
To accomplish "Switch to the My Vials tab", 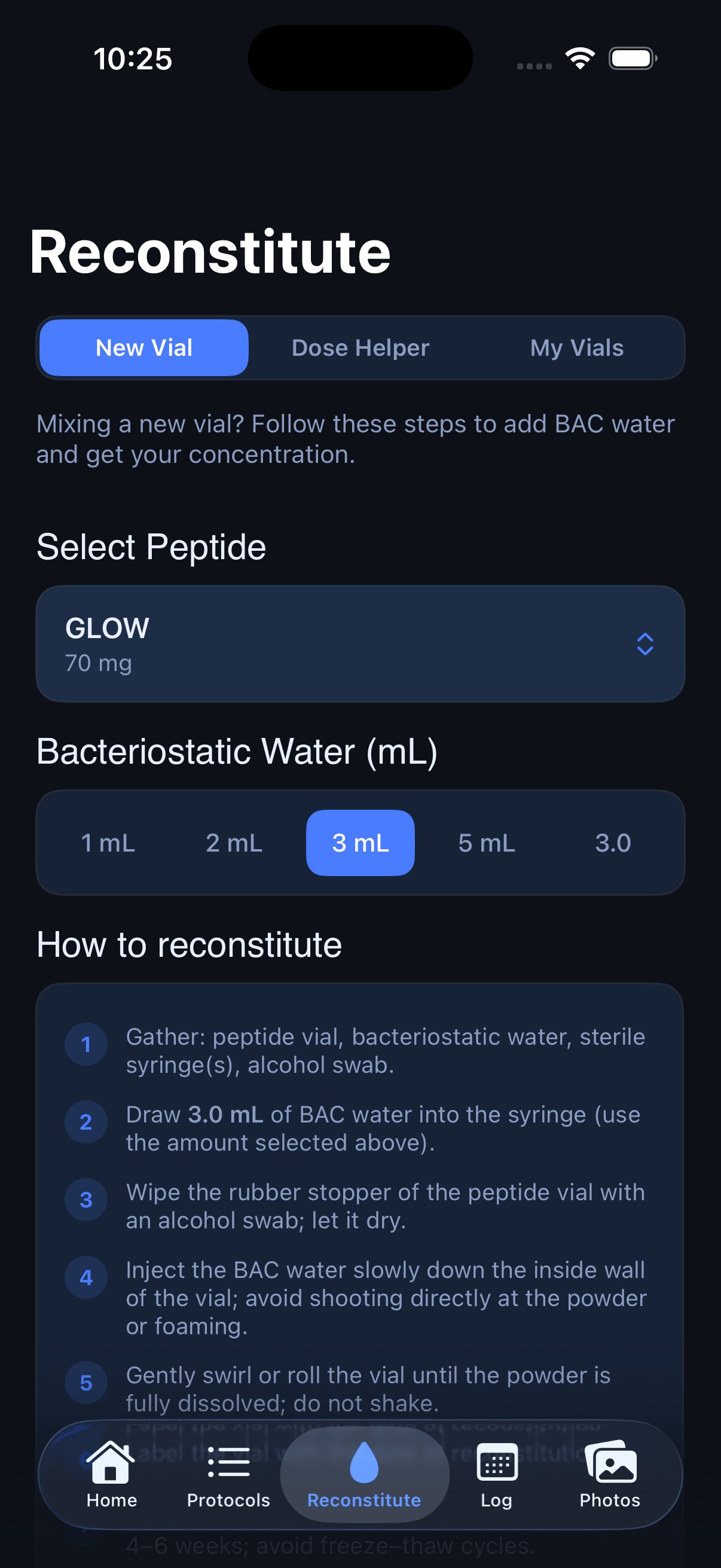I will 577,347.
